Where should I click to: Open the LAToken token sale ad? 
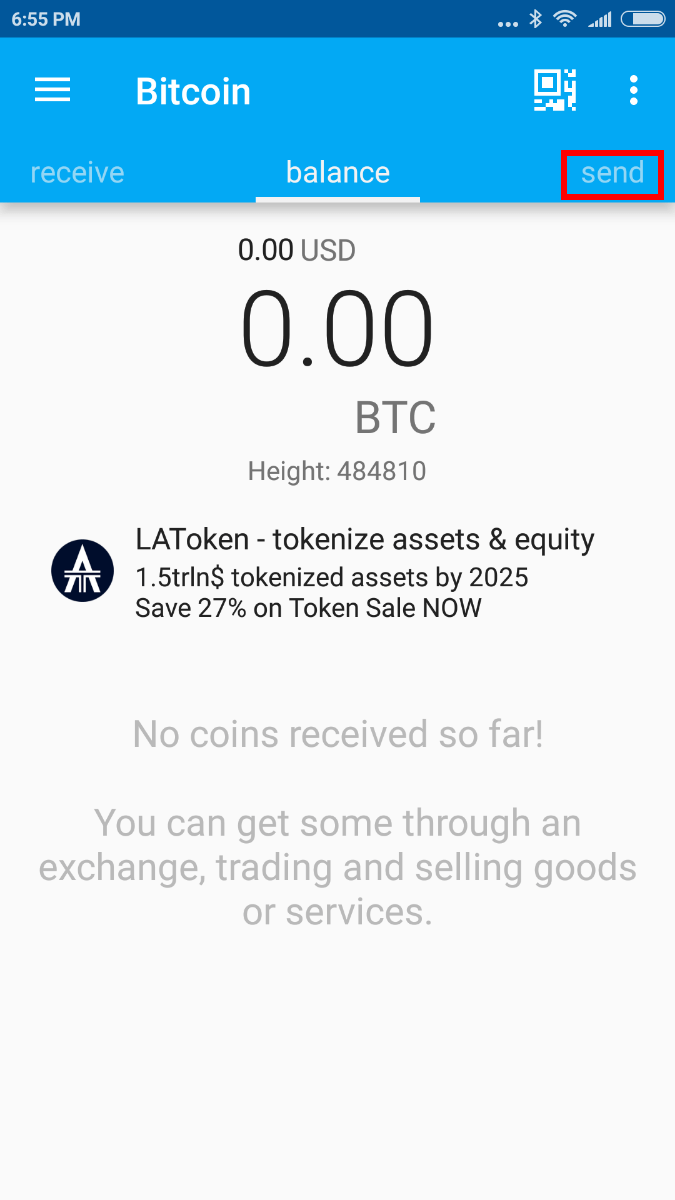[337, 570]
